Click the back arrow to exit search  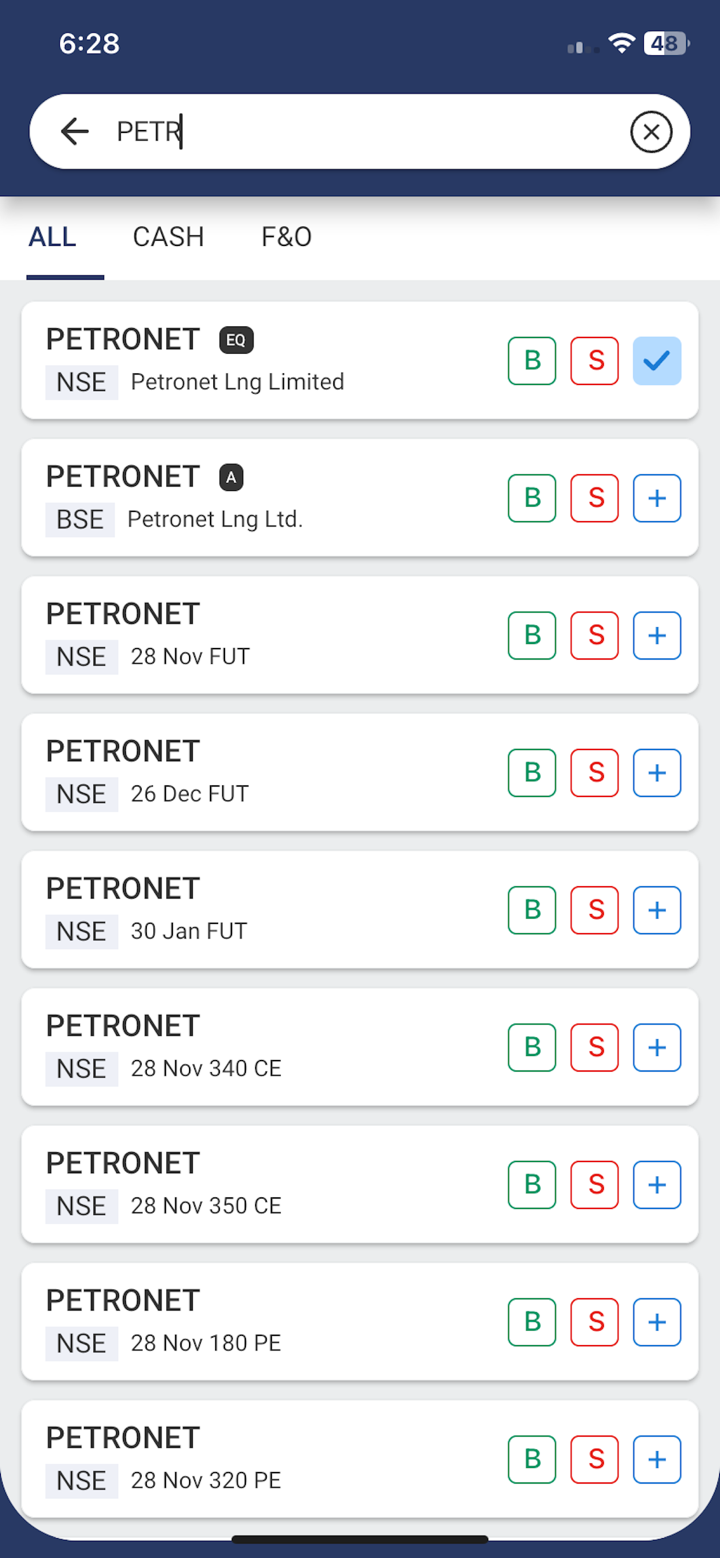[74, 131]
